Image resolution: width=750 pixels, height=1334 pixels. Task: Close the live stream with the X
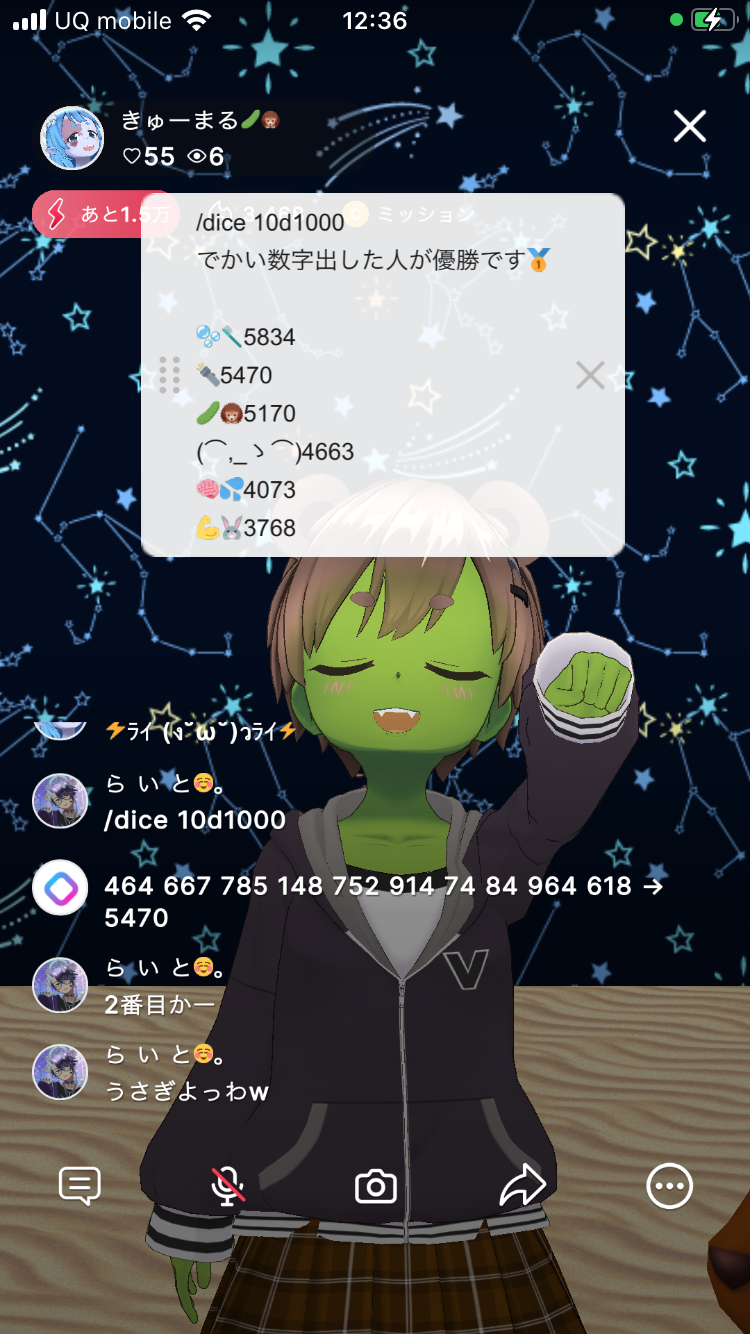pos(689,127)
